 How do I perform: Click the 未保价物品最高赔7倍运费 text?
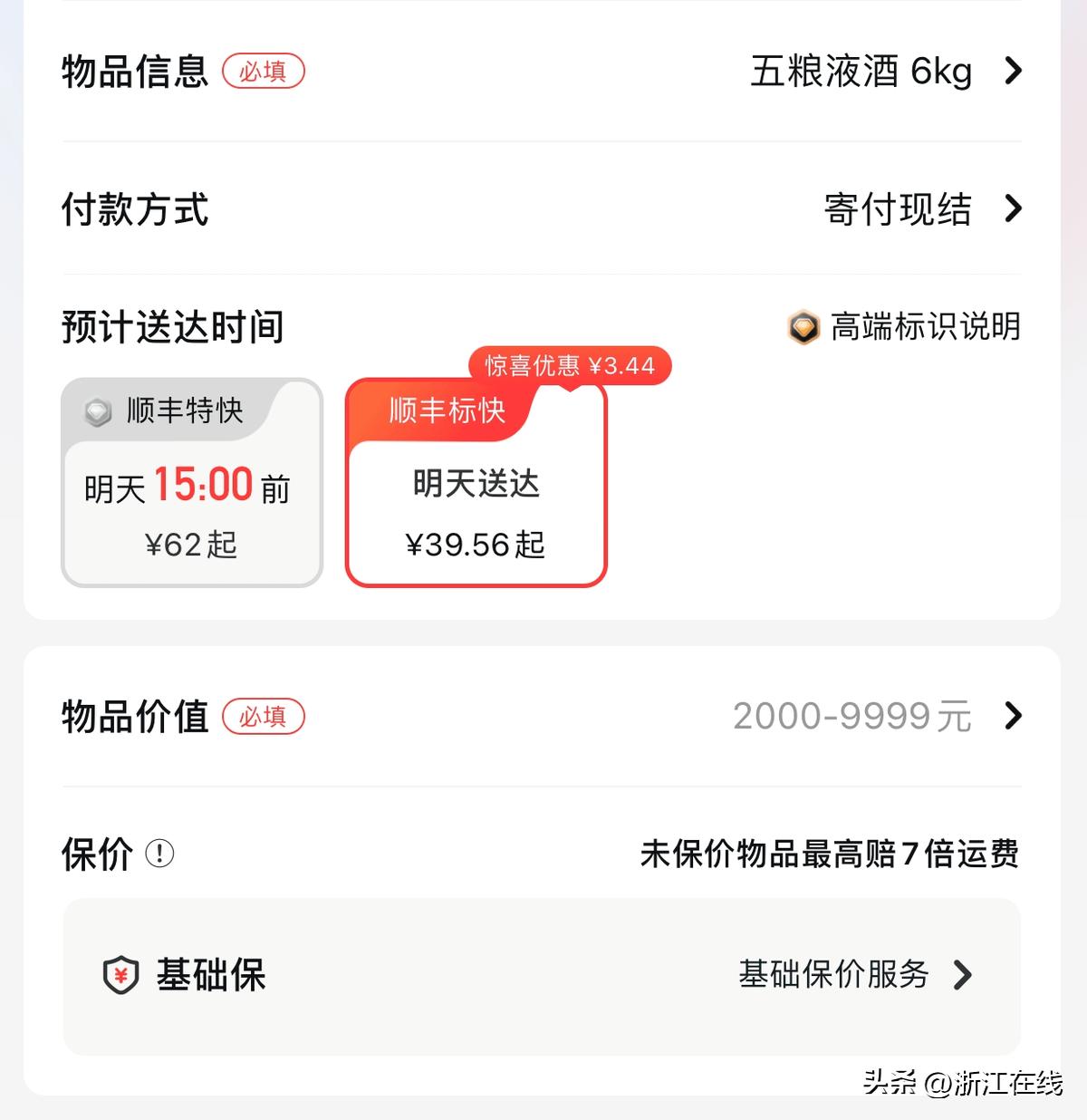[x=829, y=854]
